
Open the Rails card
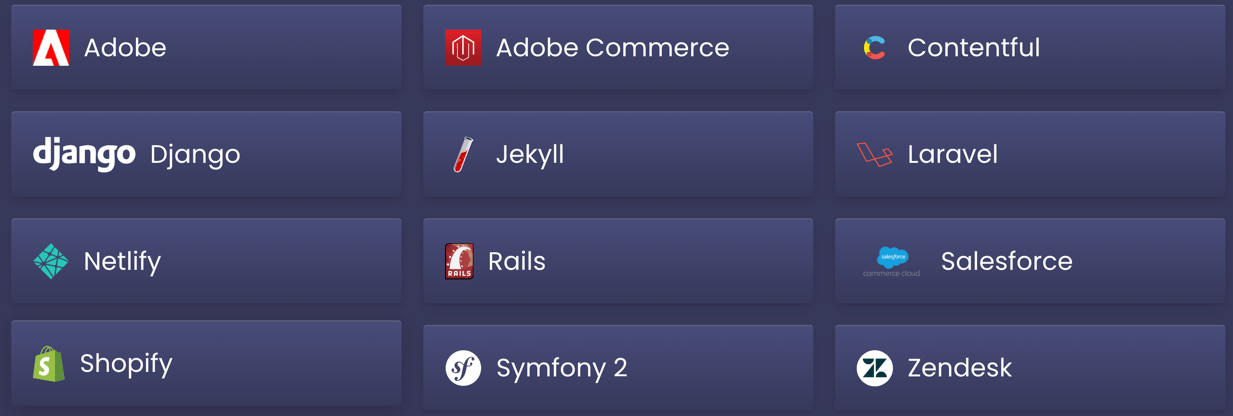pos(618,261)
